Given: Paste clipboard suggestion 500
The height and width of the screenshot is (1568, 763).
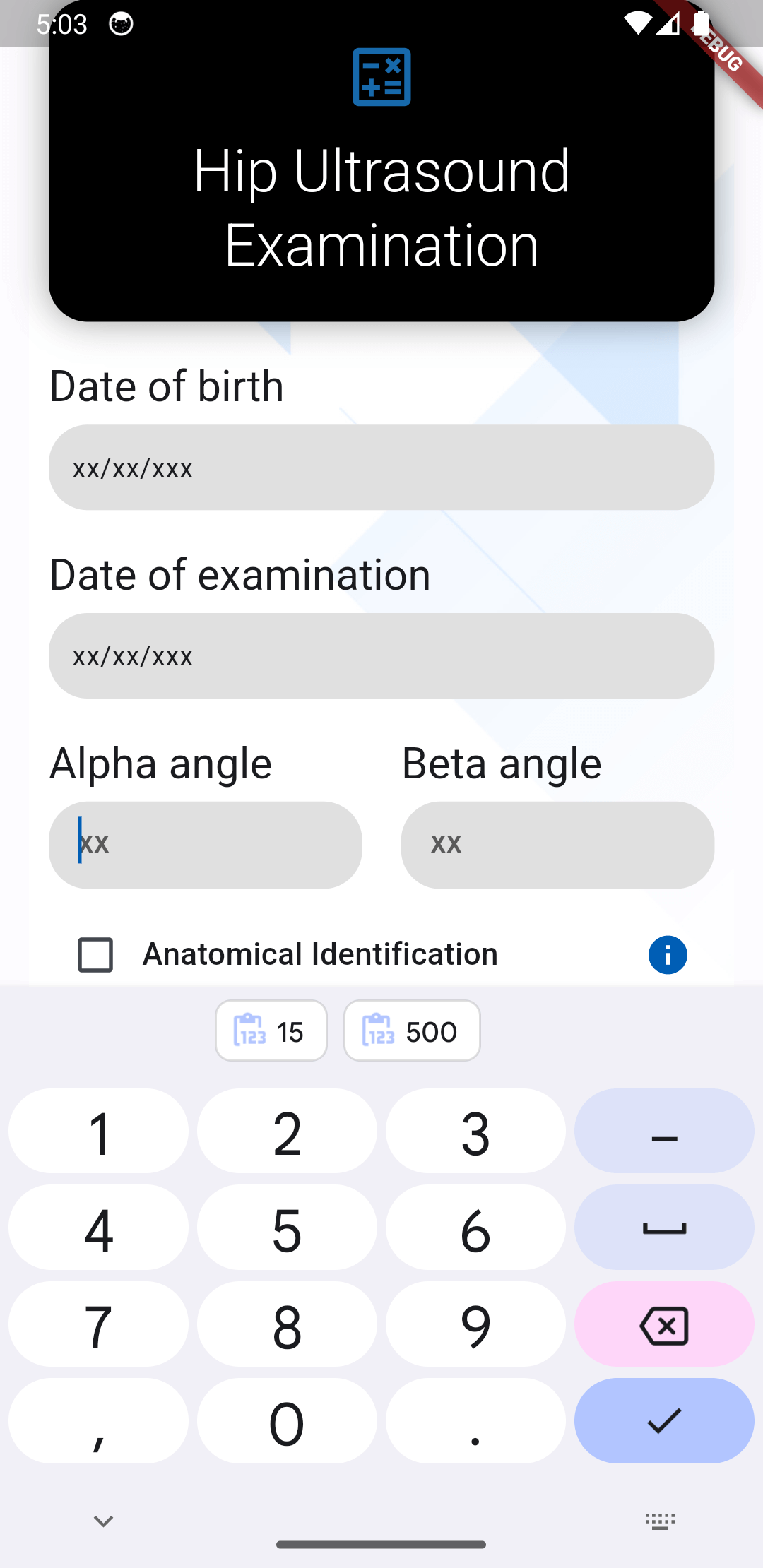Looking at the screenshot, I should point(412,1031).
